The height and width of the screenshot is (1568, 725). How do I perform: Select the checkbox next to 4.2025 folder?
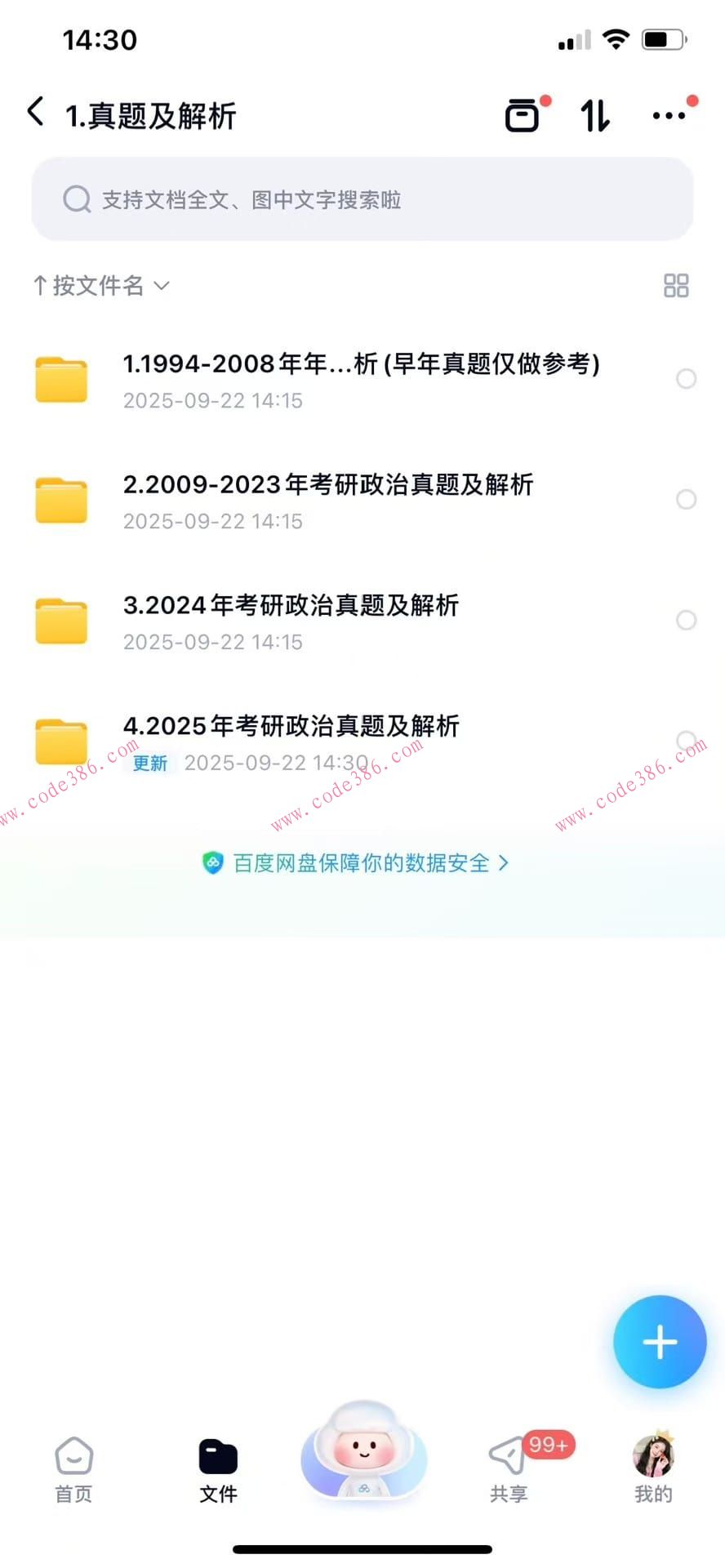point(686,741)
